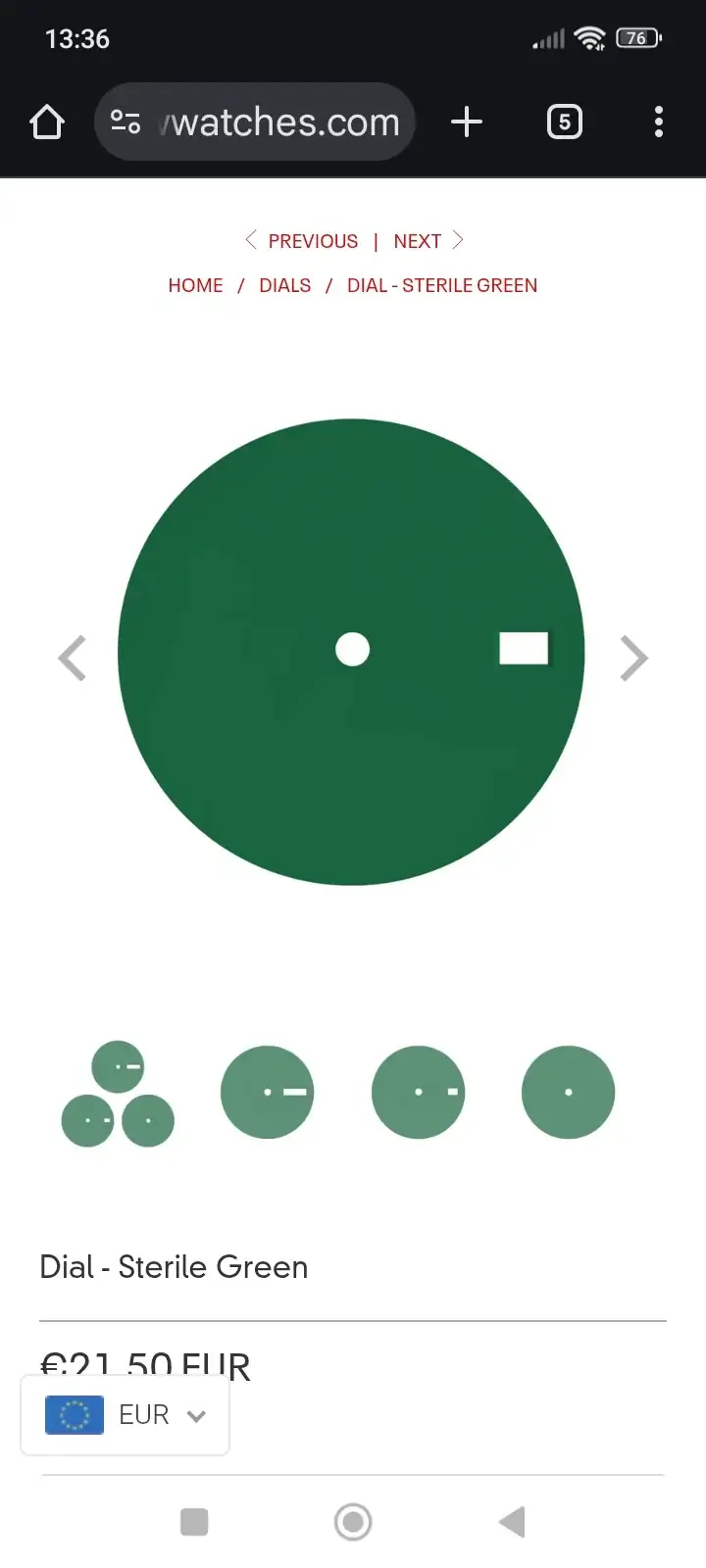Viewport: 706px width, 1568px height.
Task: Show the previous product image
Action: coord(73,658)
